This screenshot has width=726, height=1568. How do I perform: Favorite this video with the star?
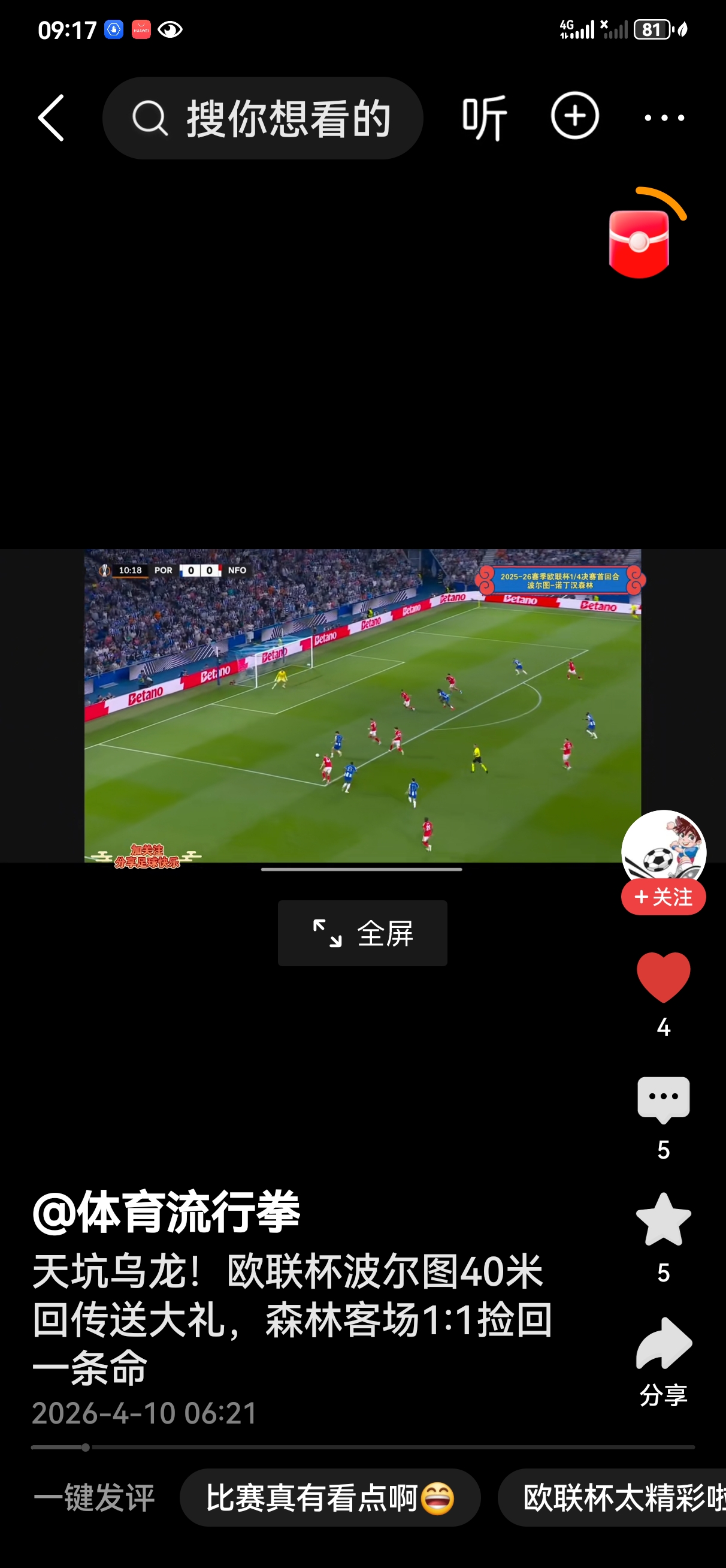pyautogui.click(x=663, y=1220)
